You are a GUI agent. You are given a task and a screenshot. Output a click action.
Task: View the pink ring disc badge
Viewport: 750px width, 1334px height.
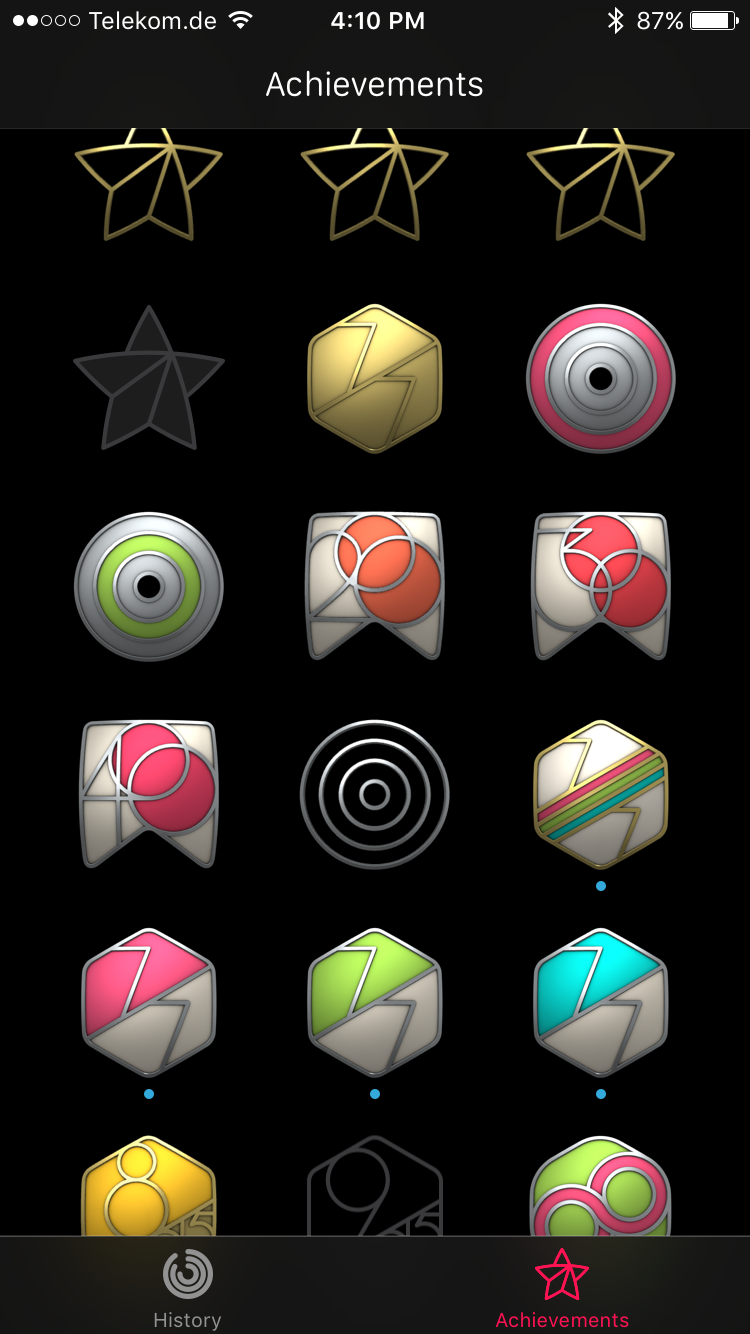coord(600,379)
